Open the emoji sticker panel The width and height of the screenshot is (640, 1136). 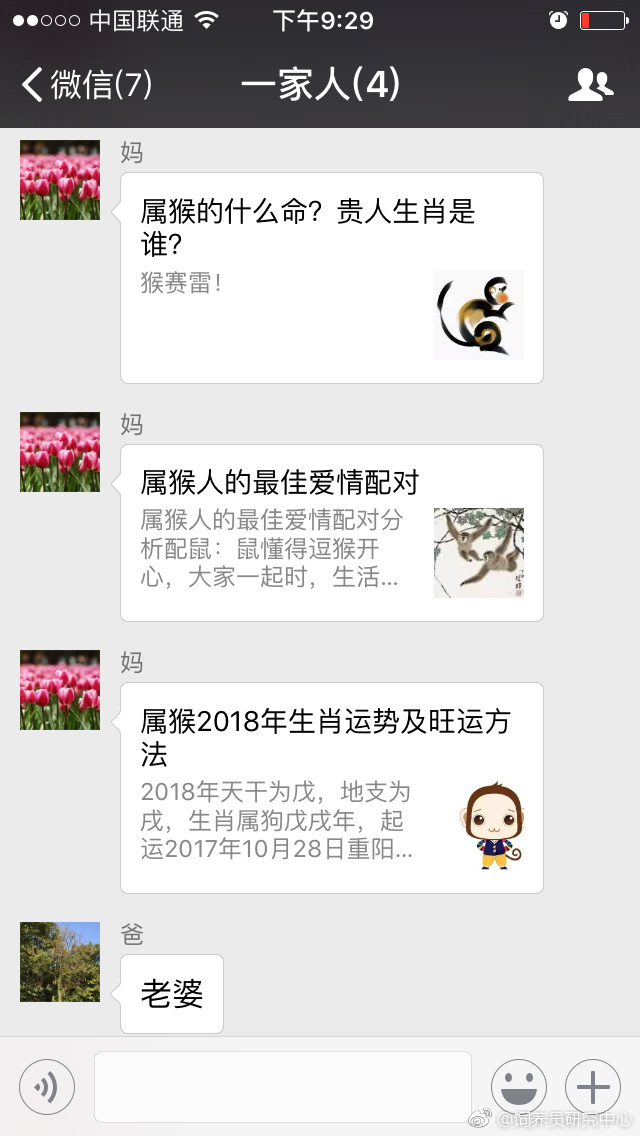click(x=518, y=1086)
